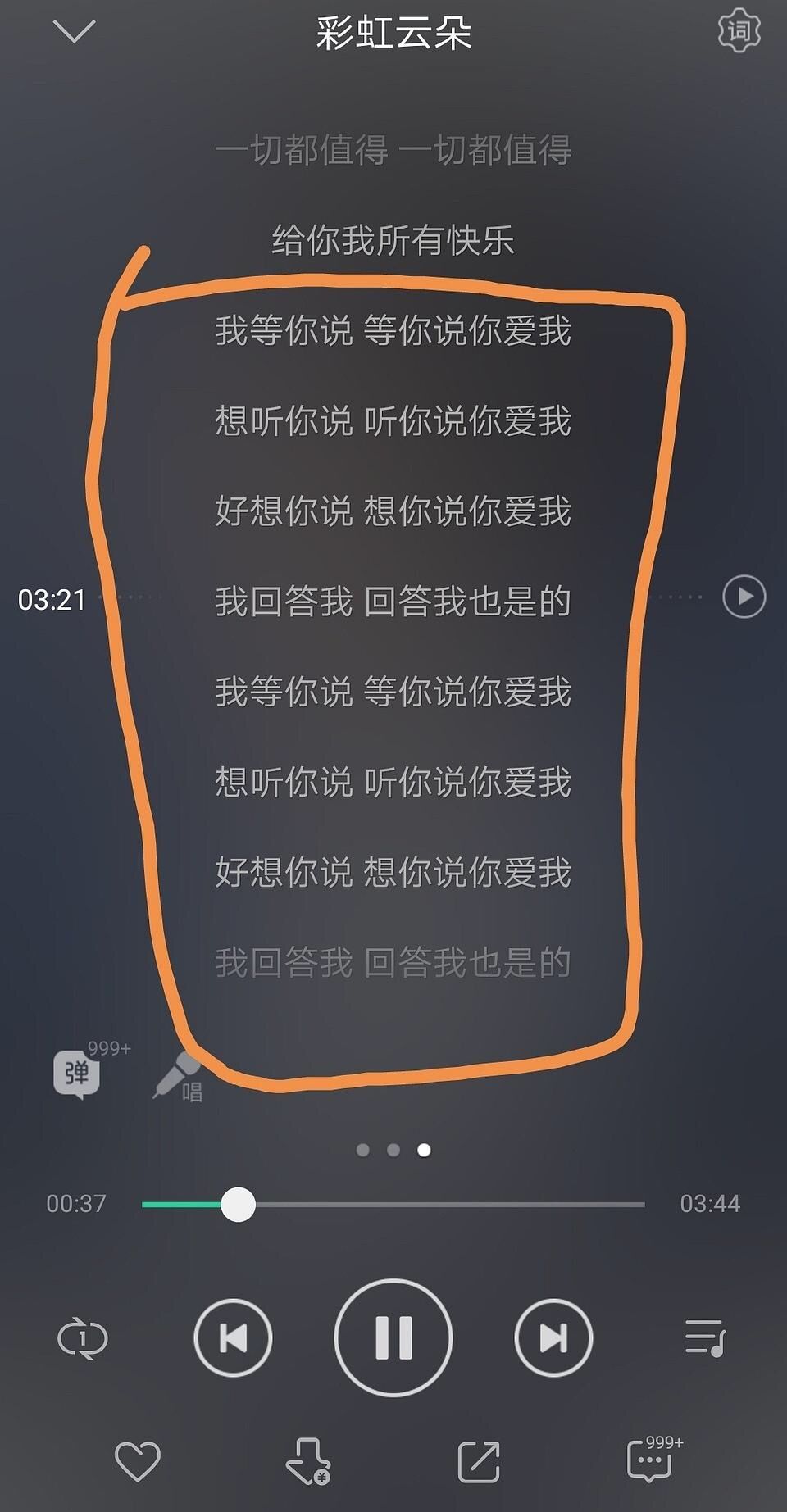Skip to the previous song

(233, 1337)
